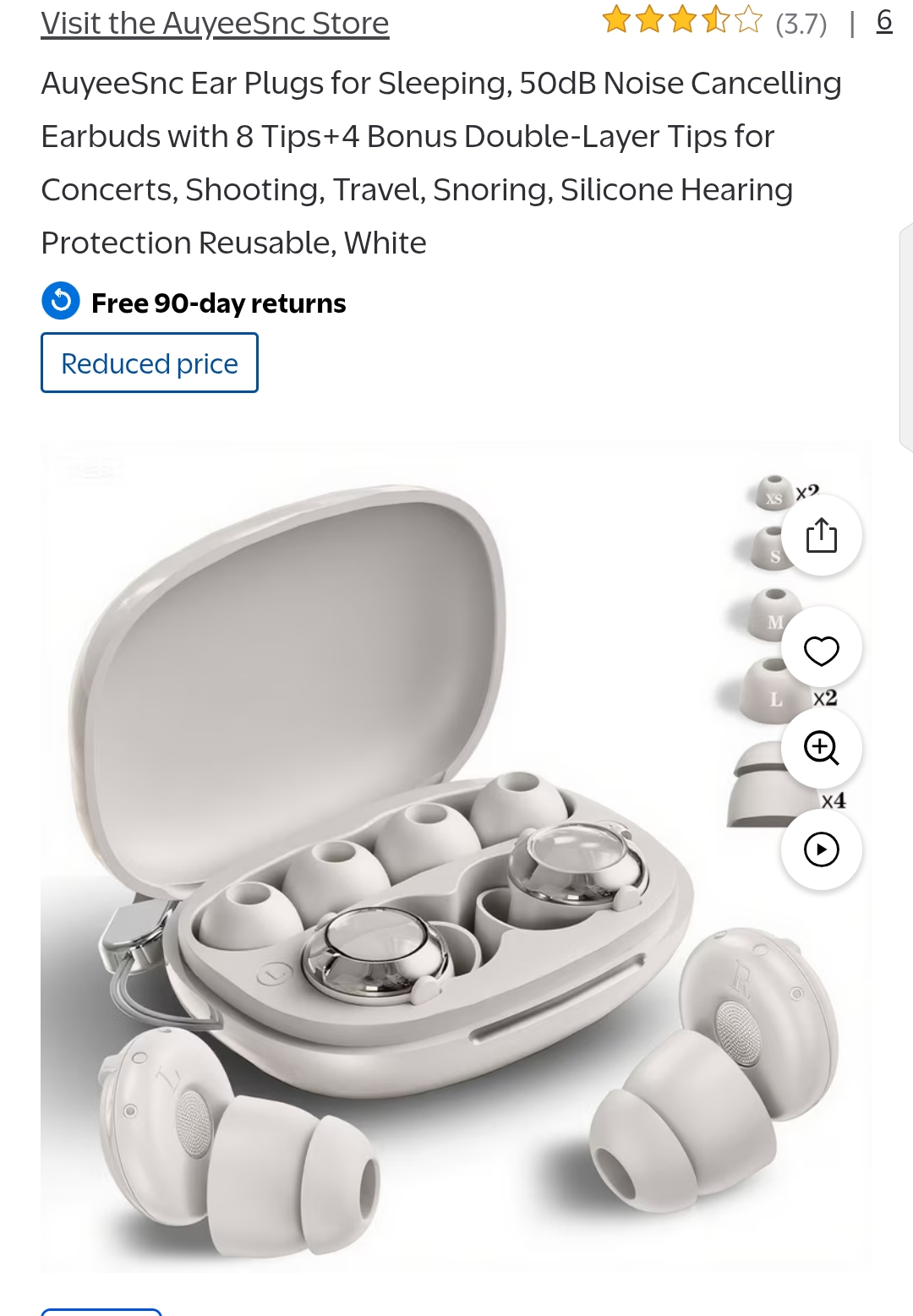The height and width of the screenshot is (1316, 913).
Task: Toggle the heart to save this item
Action: (821, 646)
